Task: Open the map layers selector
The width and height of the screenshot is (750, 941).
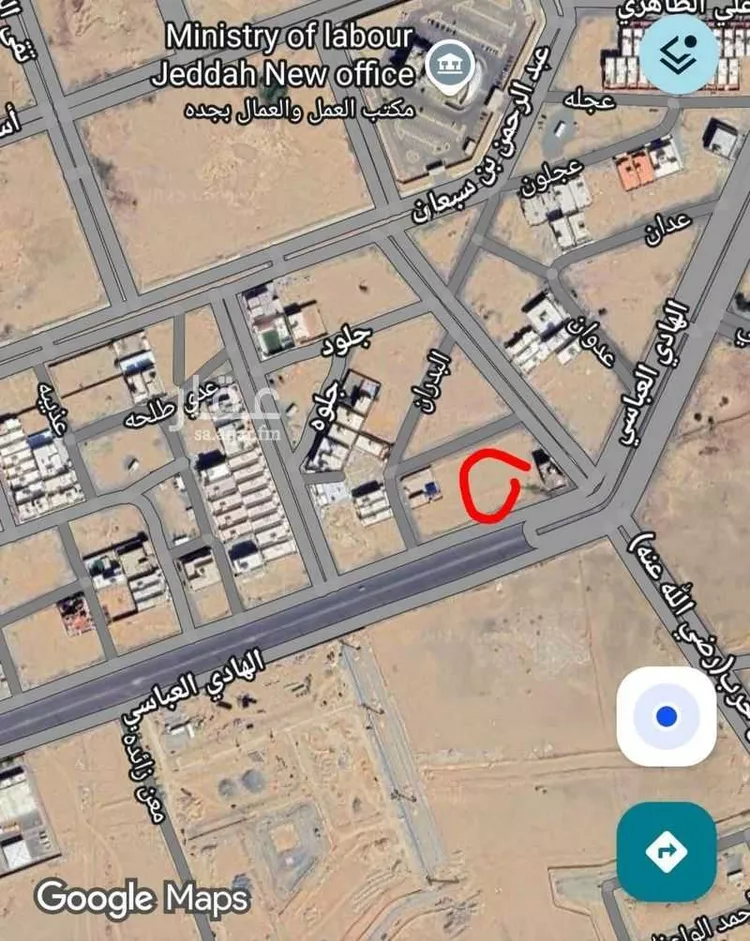Action: pyautogui.click(x=679, y=55)
